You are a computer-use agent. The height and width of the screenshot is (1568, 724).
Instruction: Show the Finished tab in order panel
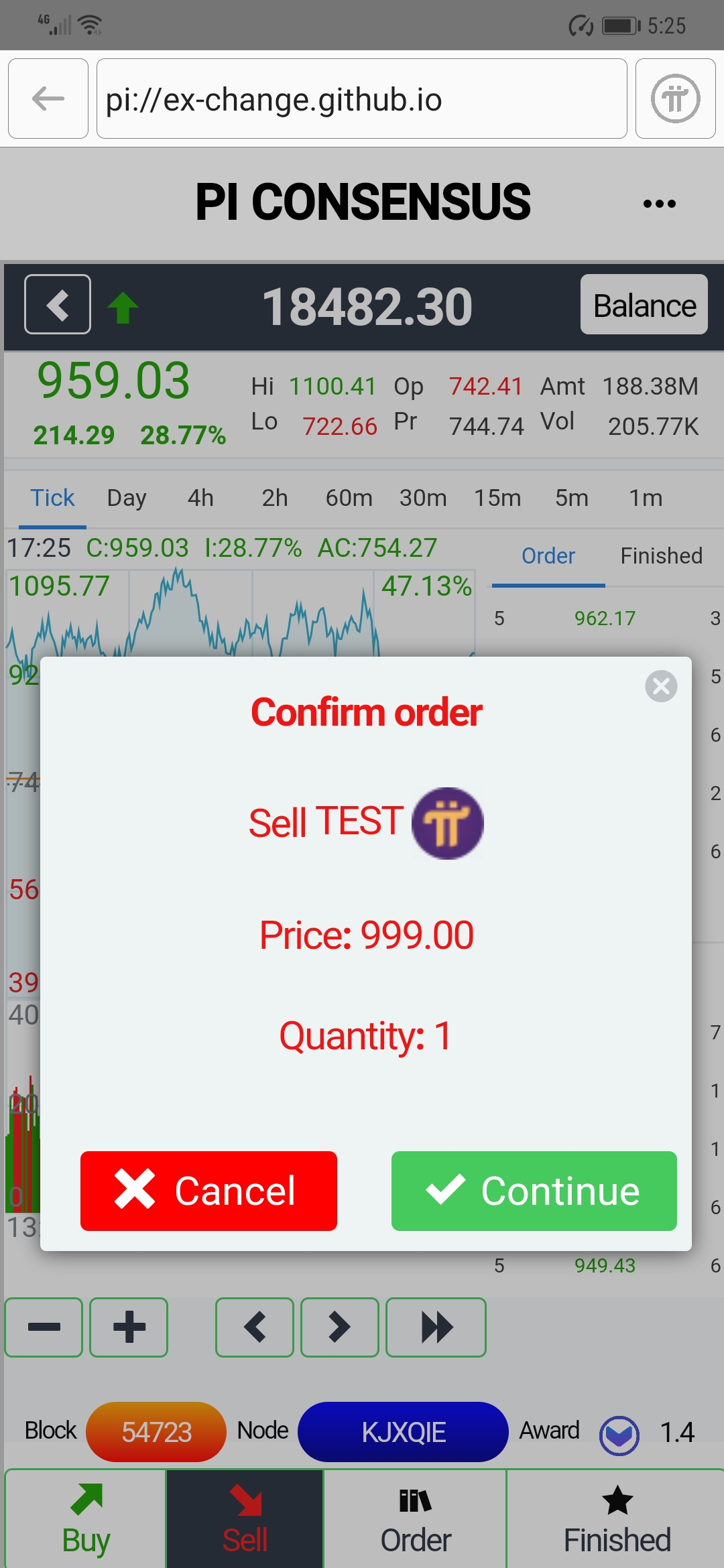coord(661,556)
